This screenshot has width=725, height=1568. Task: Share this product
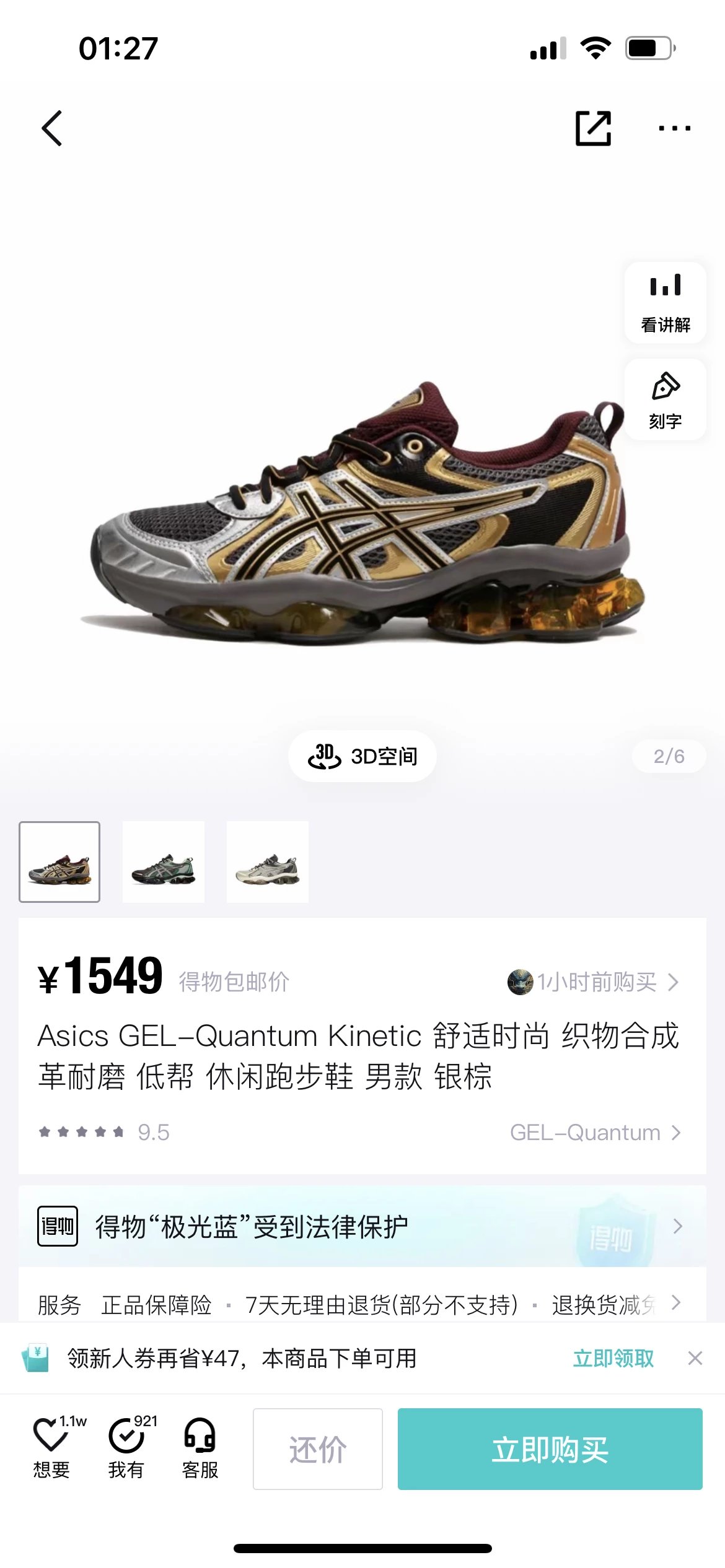click(x=593, y=128)
